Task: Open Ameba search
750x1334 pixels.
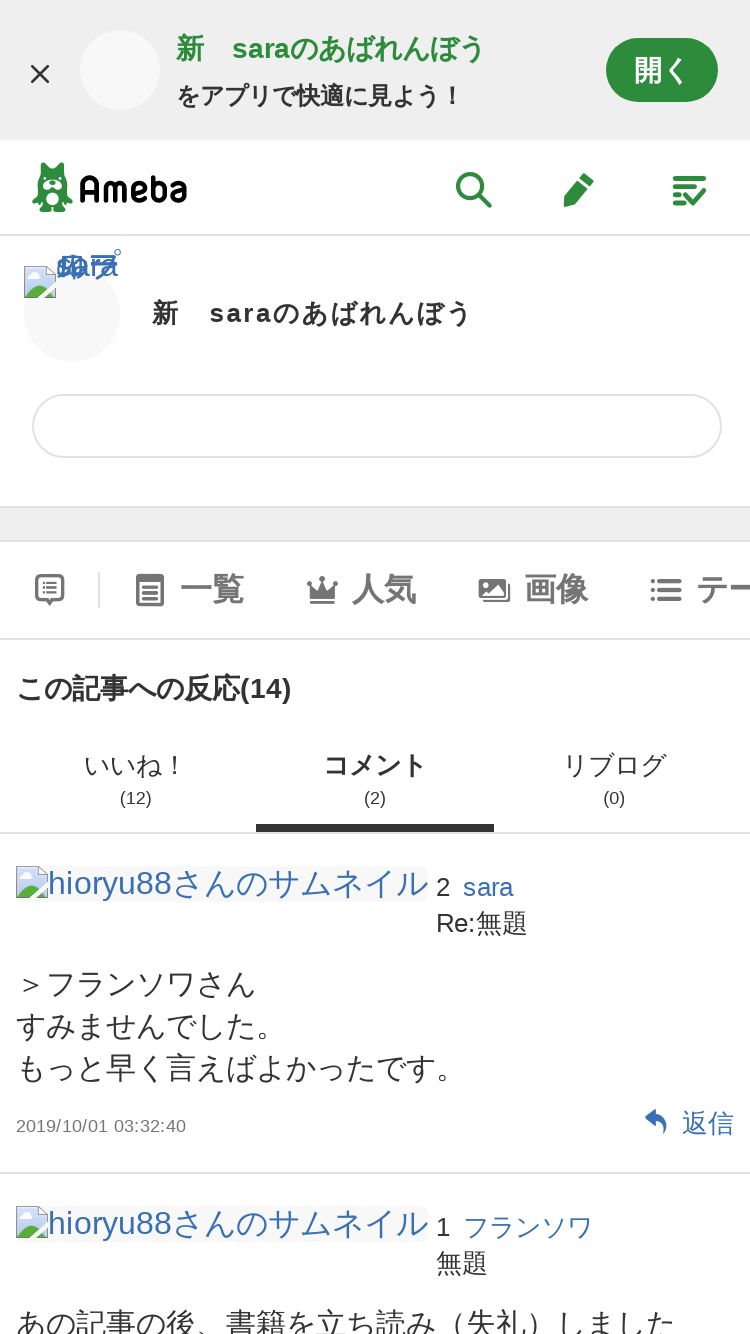Action: coord(473,189)
